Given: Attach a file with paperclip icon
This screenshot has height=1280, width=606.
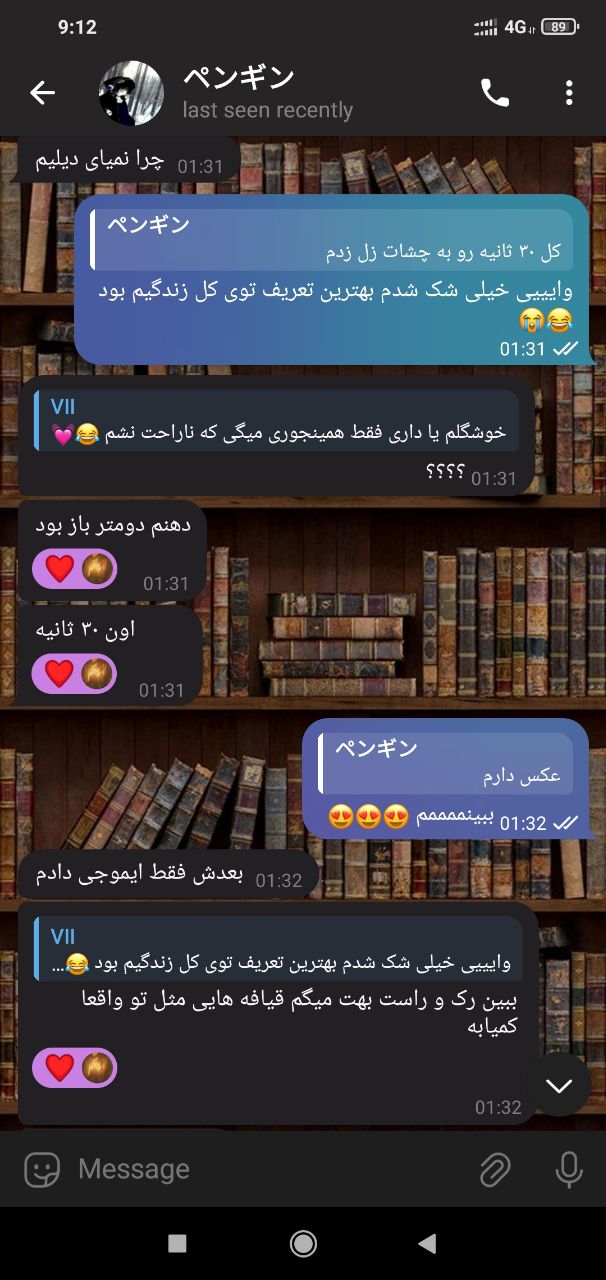Looking at the screenshot, I should point(495,1168).
